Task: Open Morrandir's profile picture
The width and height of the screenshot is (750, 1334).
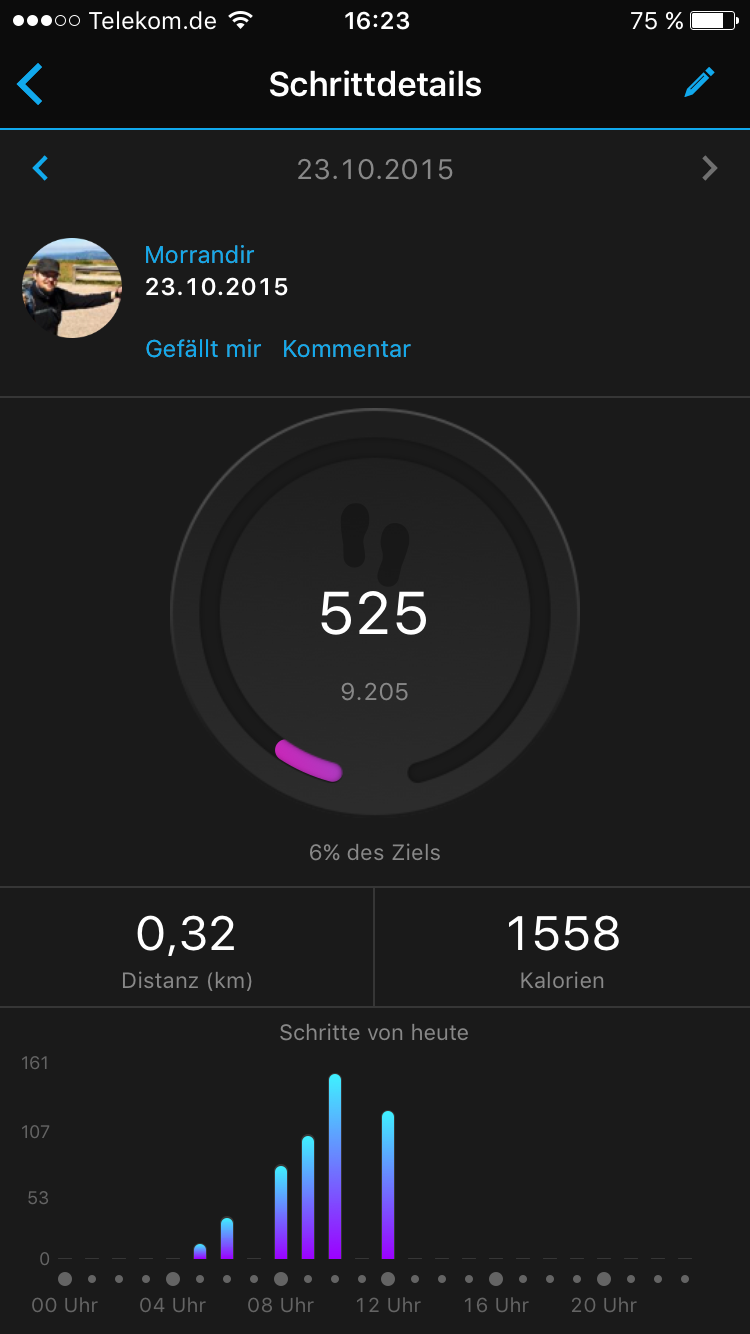Action: 72,288
